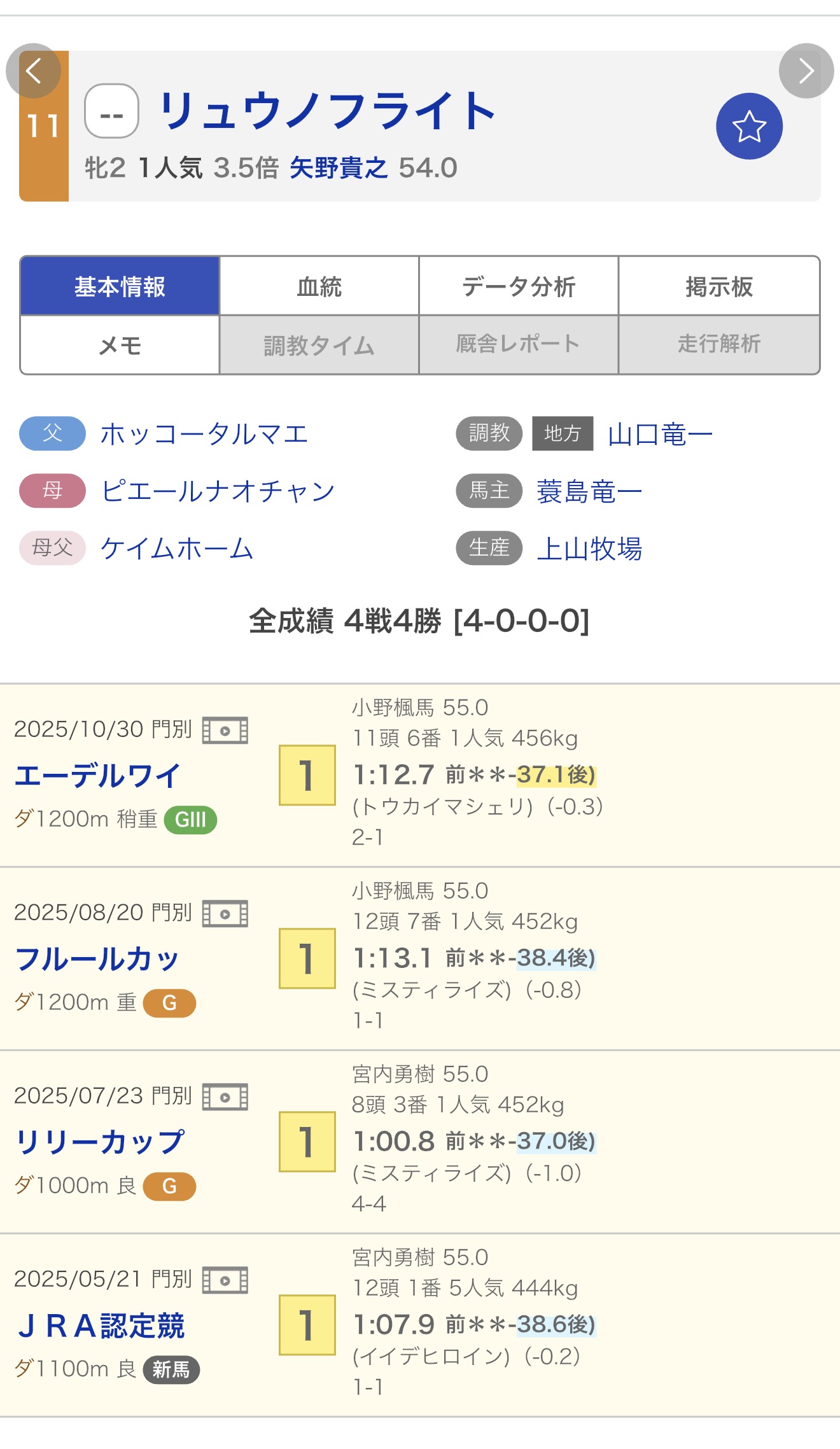Screen dimensions: 840x1449
Task: Open breeder 上山牧場 page
Action: 589,549
